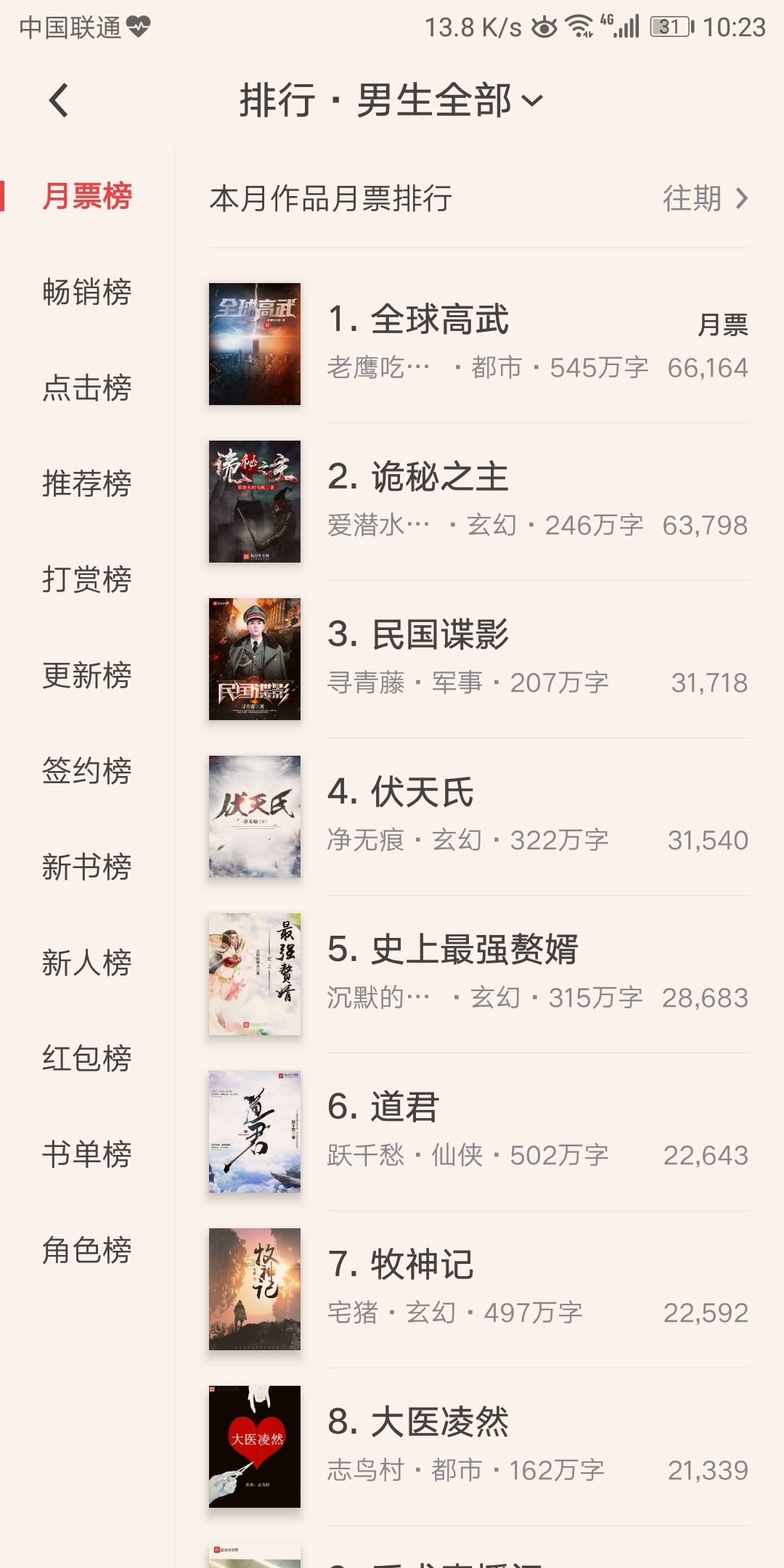Open the book 大医凌然
The image size is (784, 1568).
[x=479, y=1447]
